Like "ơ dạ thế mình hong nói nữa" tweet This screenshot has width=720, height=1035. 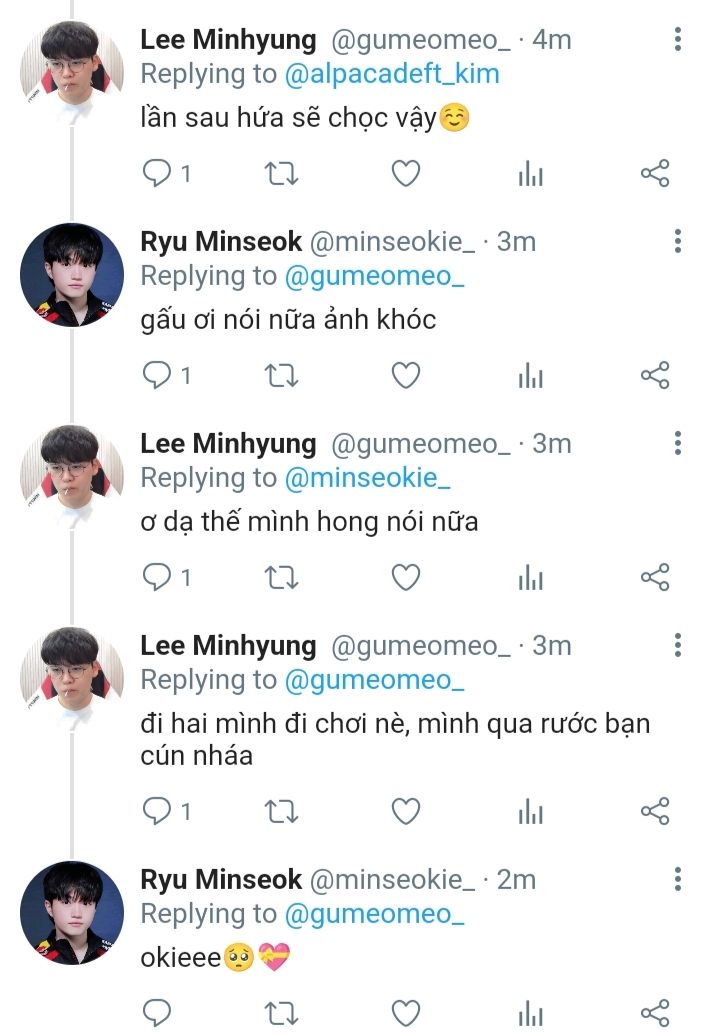point(405,577)
